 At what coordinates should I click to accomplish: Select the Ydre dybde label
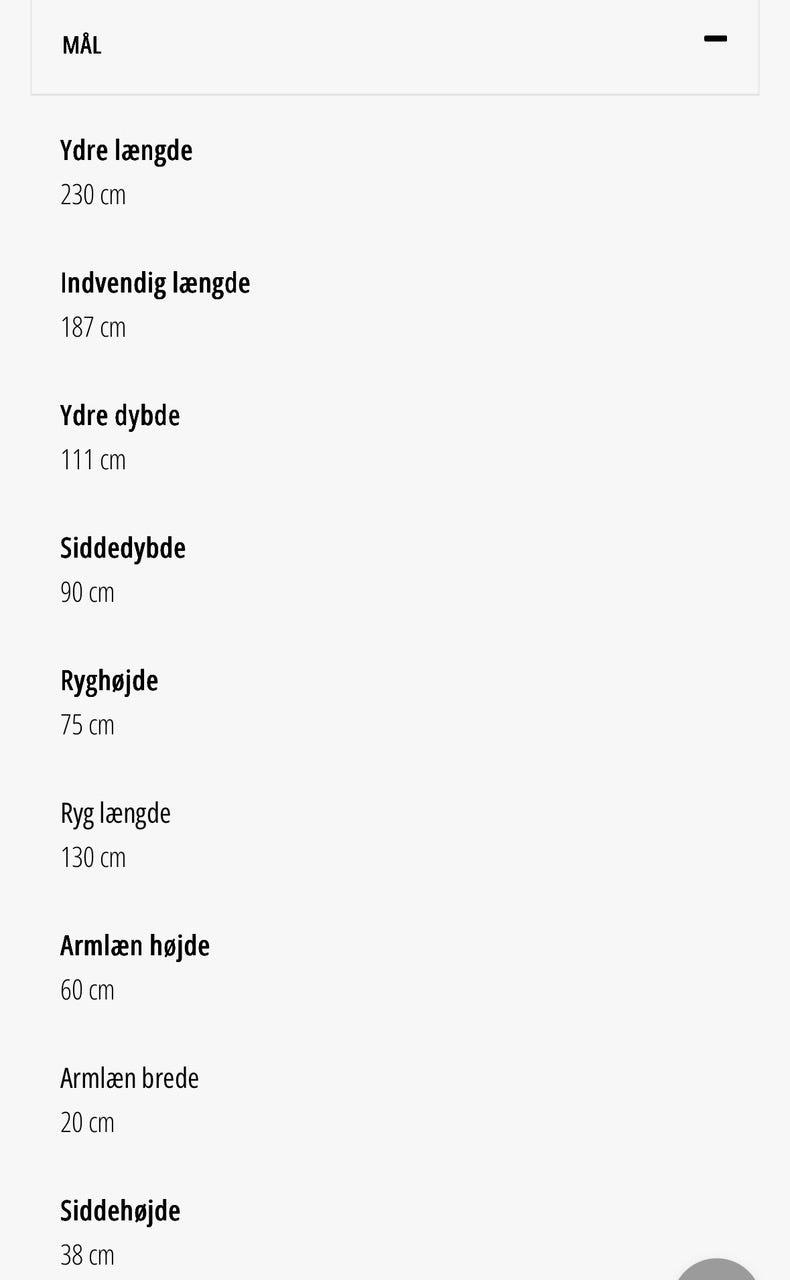[x=119, y=415]
